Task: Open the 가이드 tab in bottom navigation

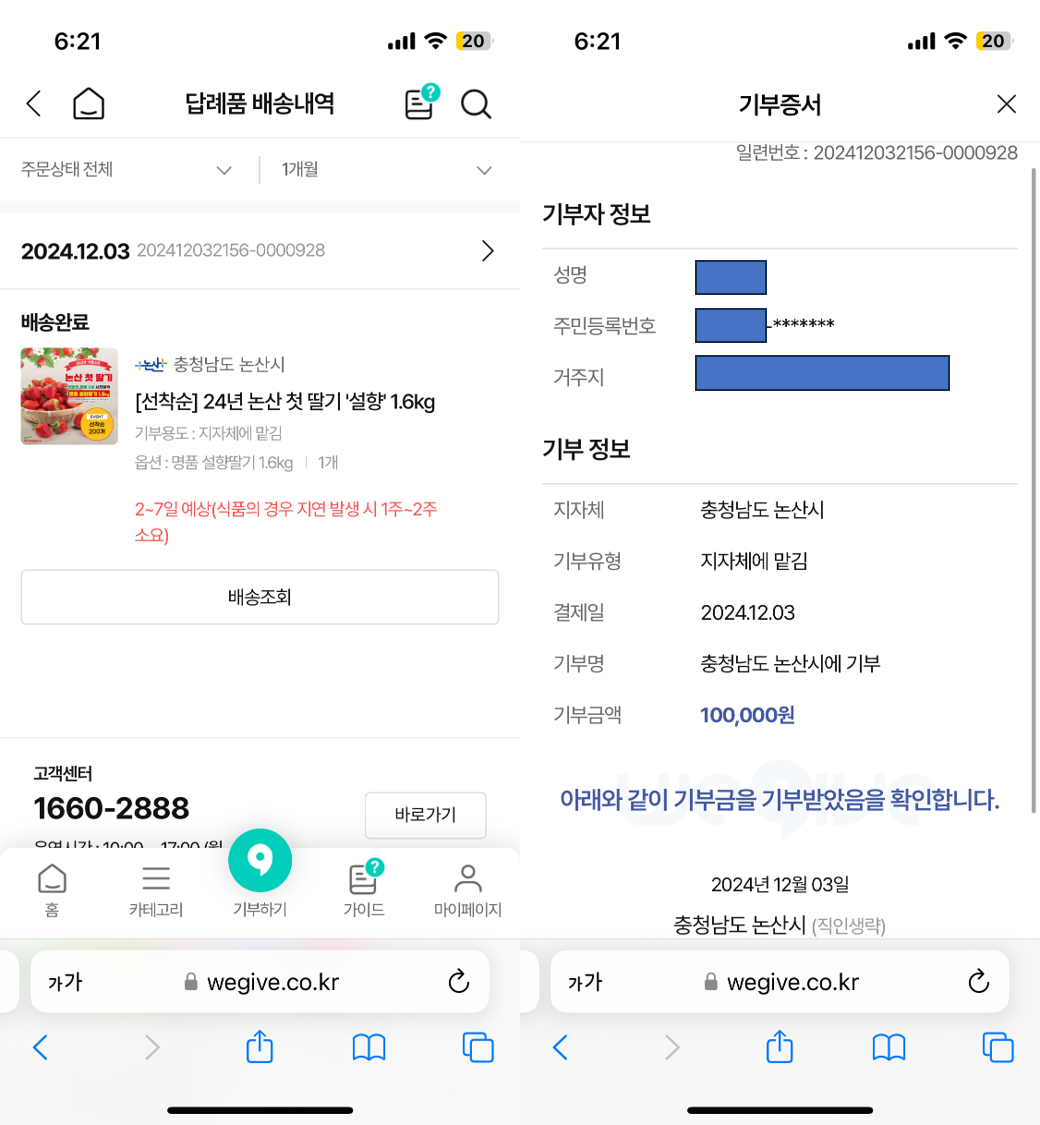Action: tap(364, 890)
